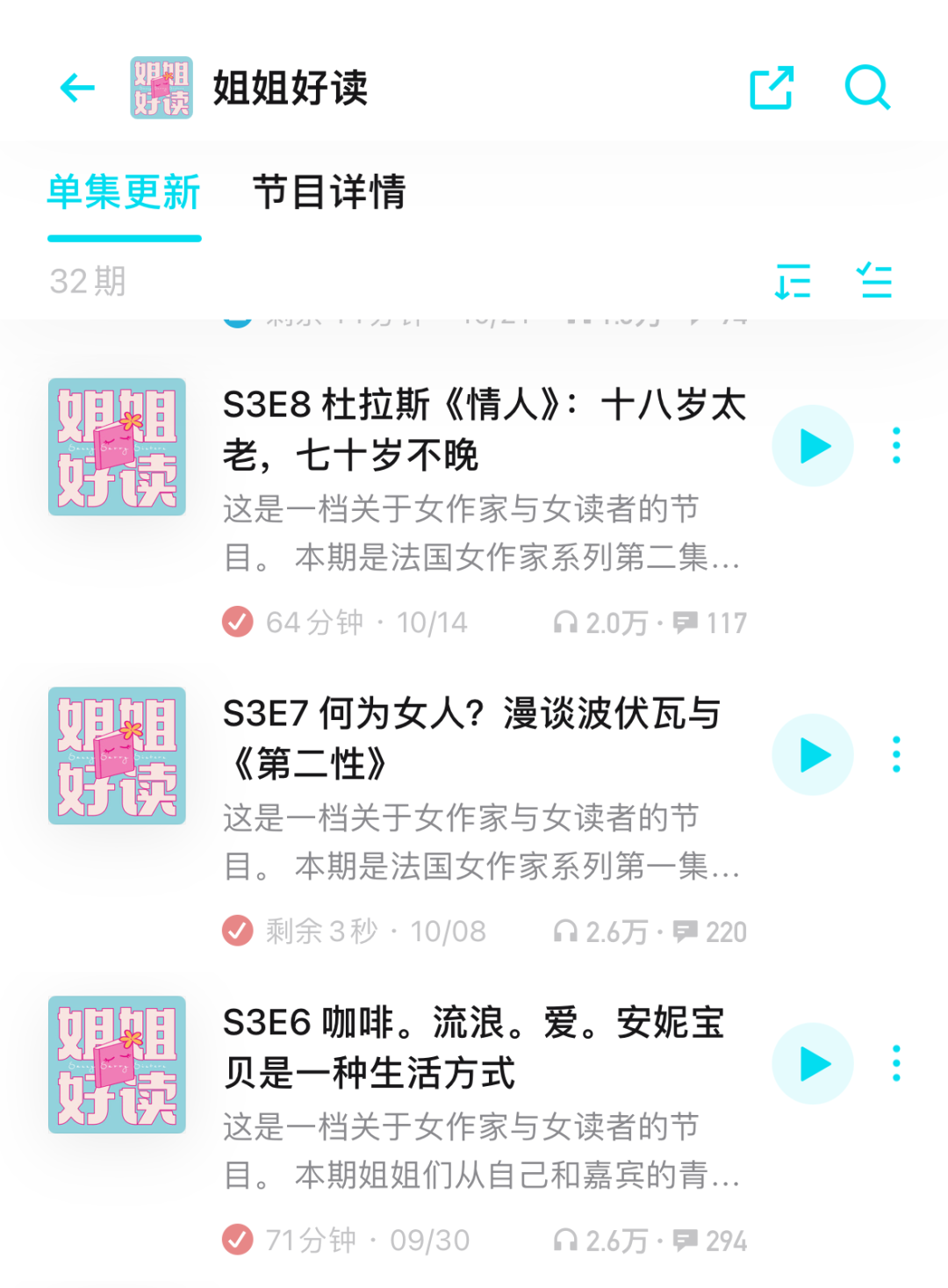The height and width of the screenshot is (1288, 948).
Task: Open the S3E8 杜拉斯《情人》 episode
Action: [483, 430]
